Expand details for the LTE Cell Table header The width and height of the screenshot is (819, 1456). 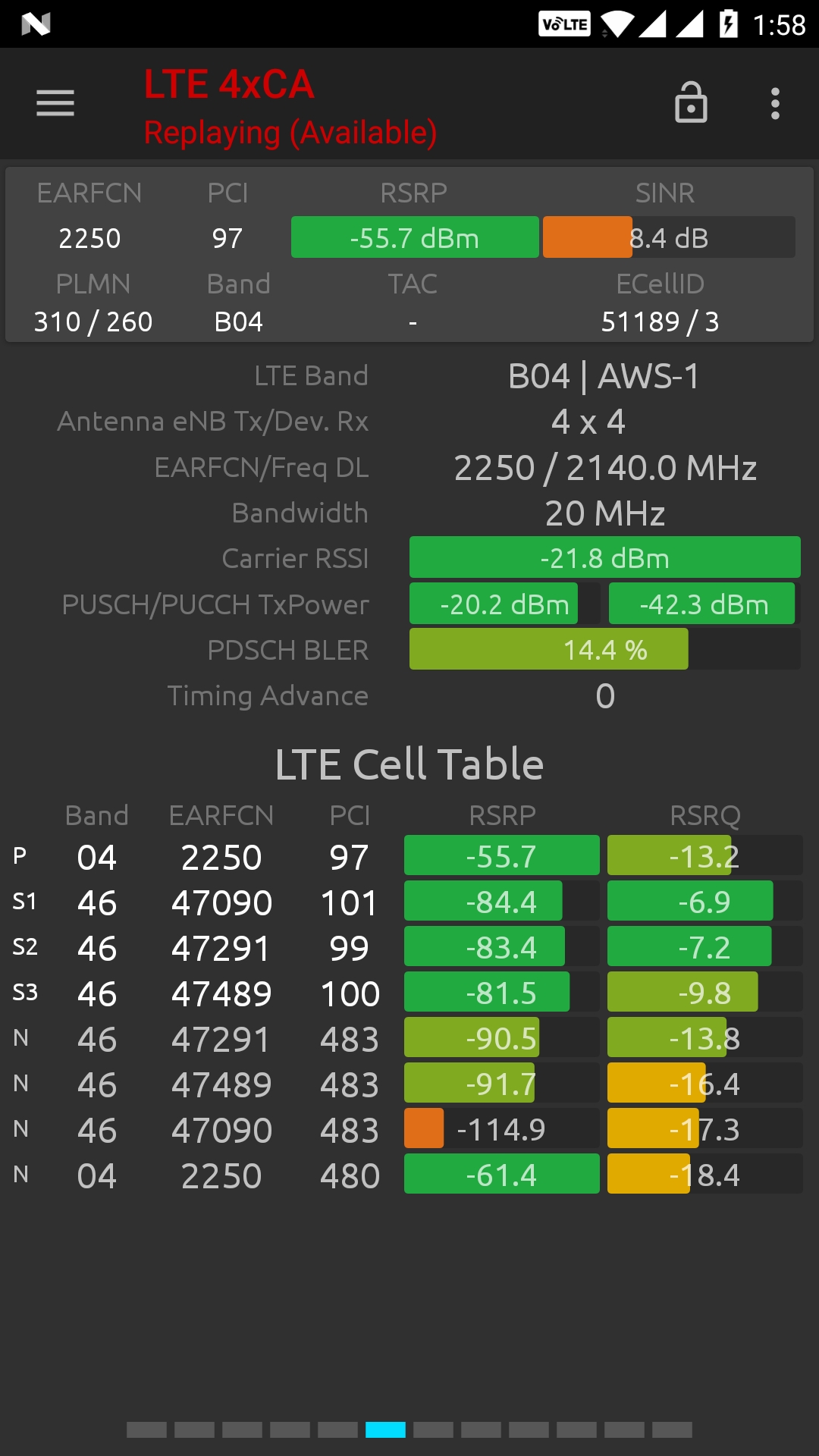(409, 764)
